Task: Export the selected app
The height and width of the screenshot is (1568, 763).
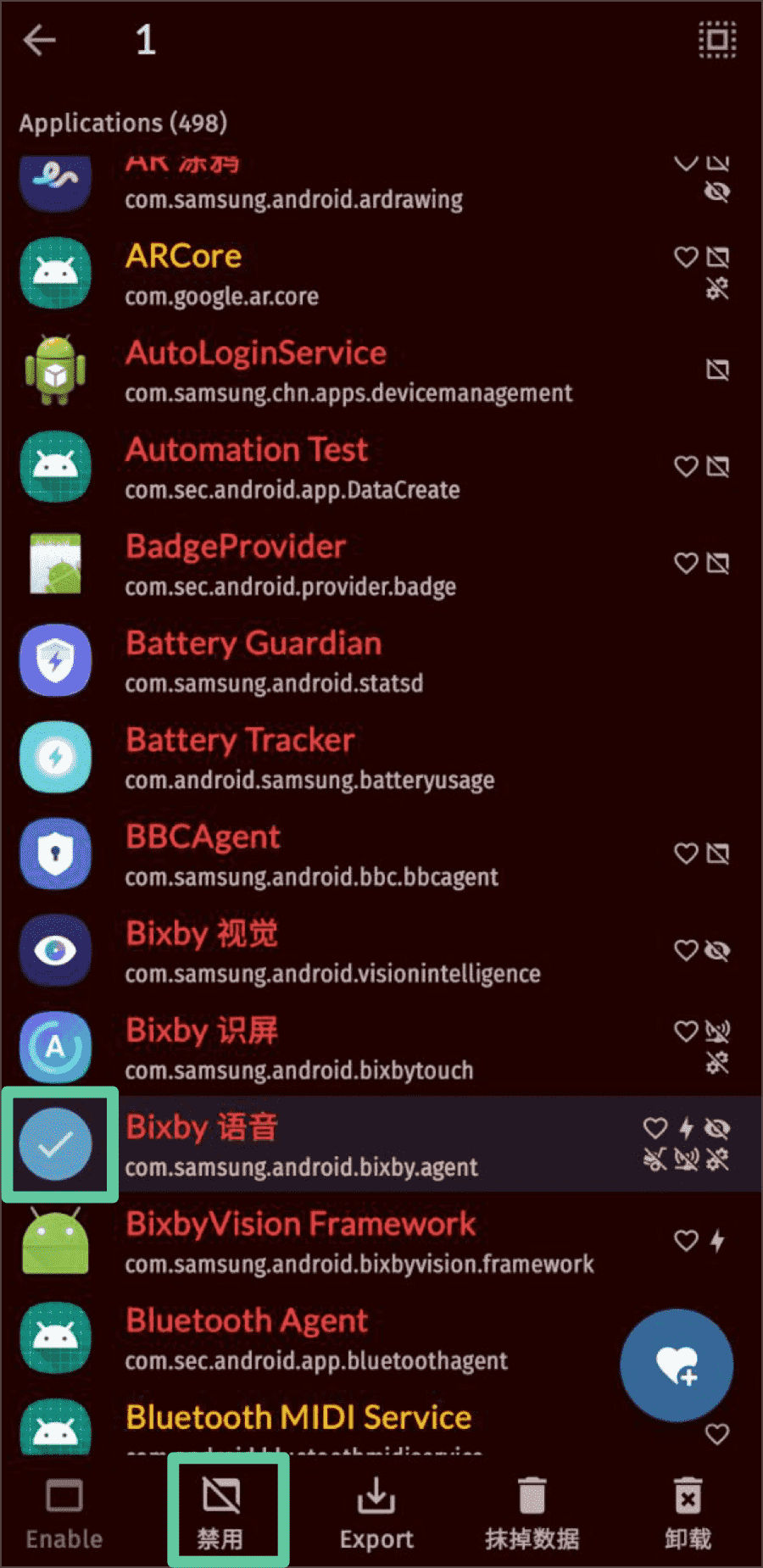Action: click(376, 1513)
